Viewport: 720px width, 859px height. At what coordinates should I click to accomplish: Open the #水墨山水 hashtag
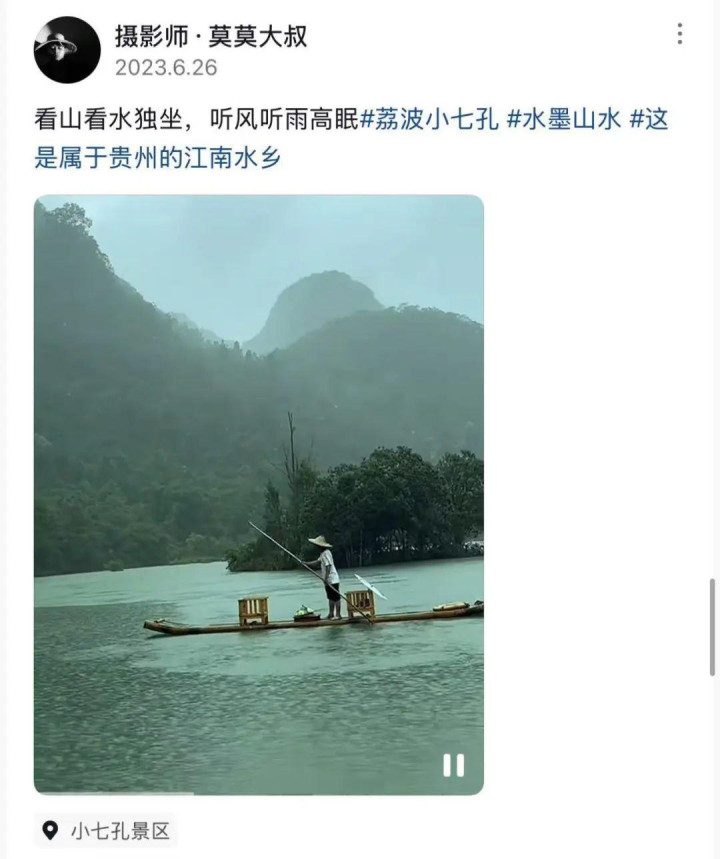tap(564, 120)
